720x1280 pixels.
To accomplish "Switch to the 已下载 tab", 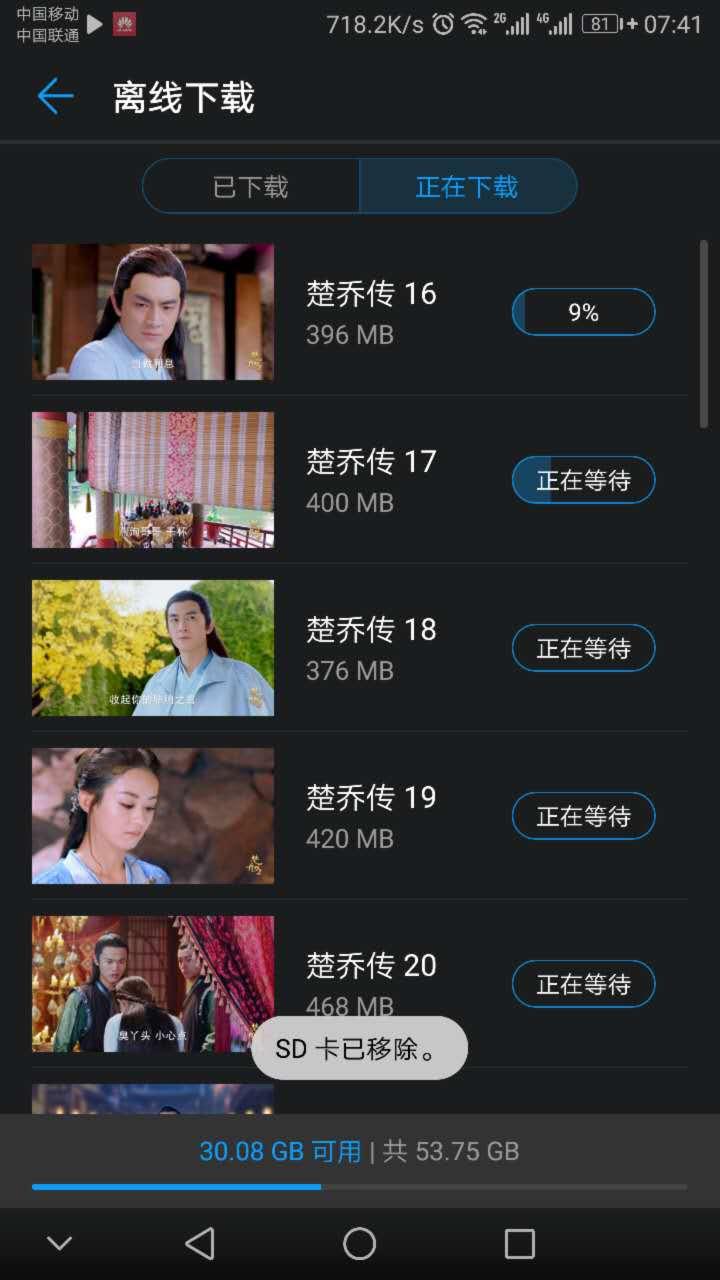I will coord(251,186).
